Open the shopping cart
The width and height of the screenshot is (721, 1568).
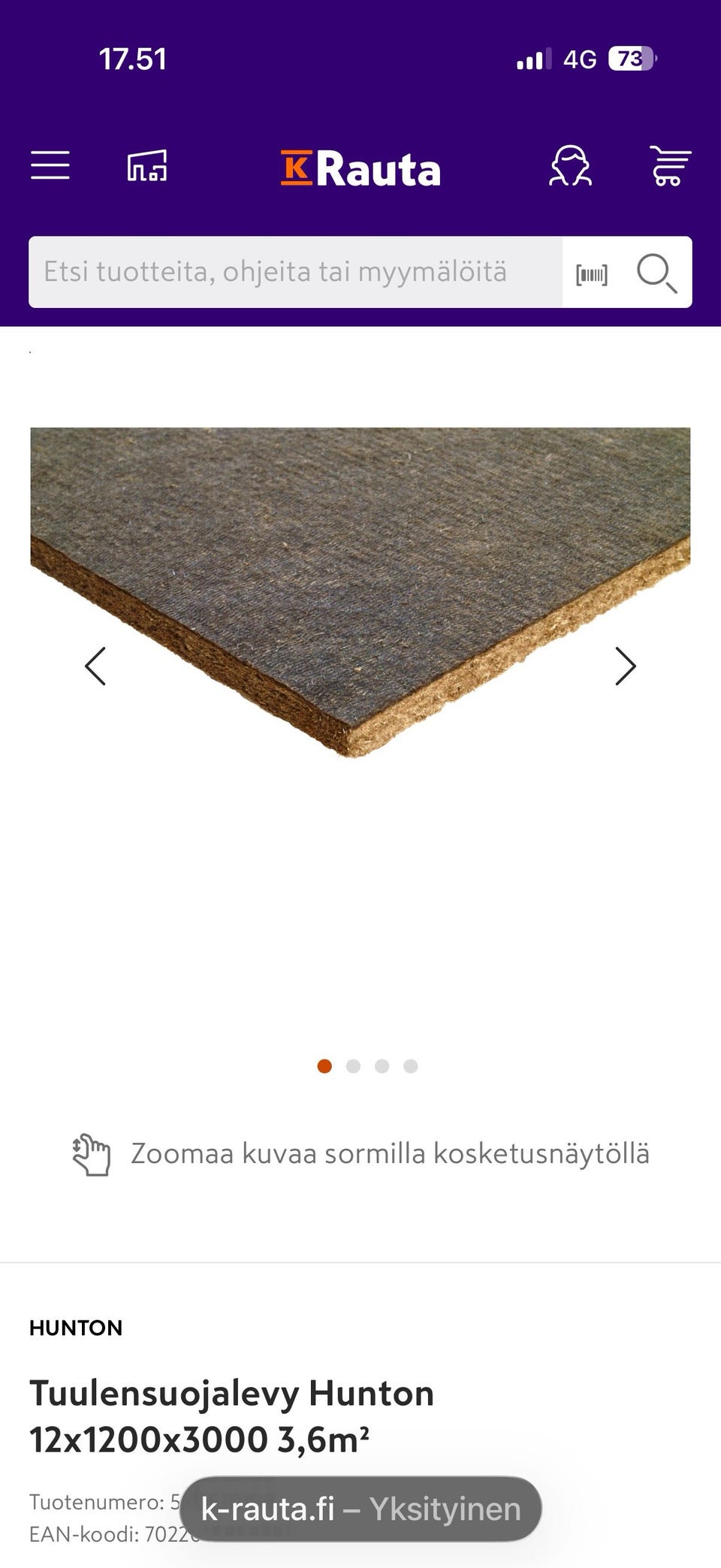pyautogui.click(x=669, y=165)
